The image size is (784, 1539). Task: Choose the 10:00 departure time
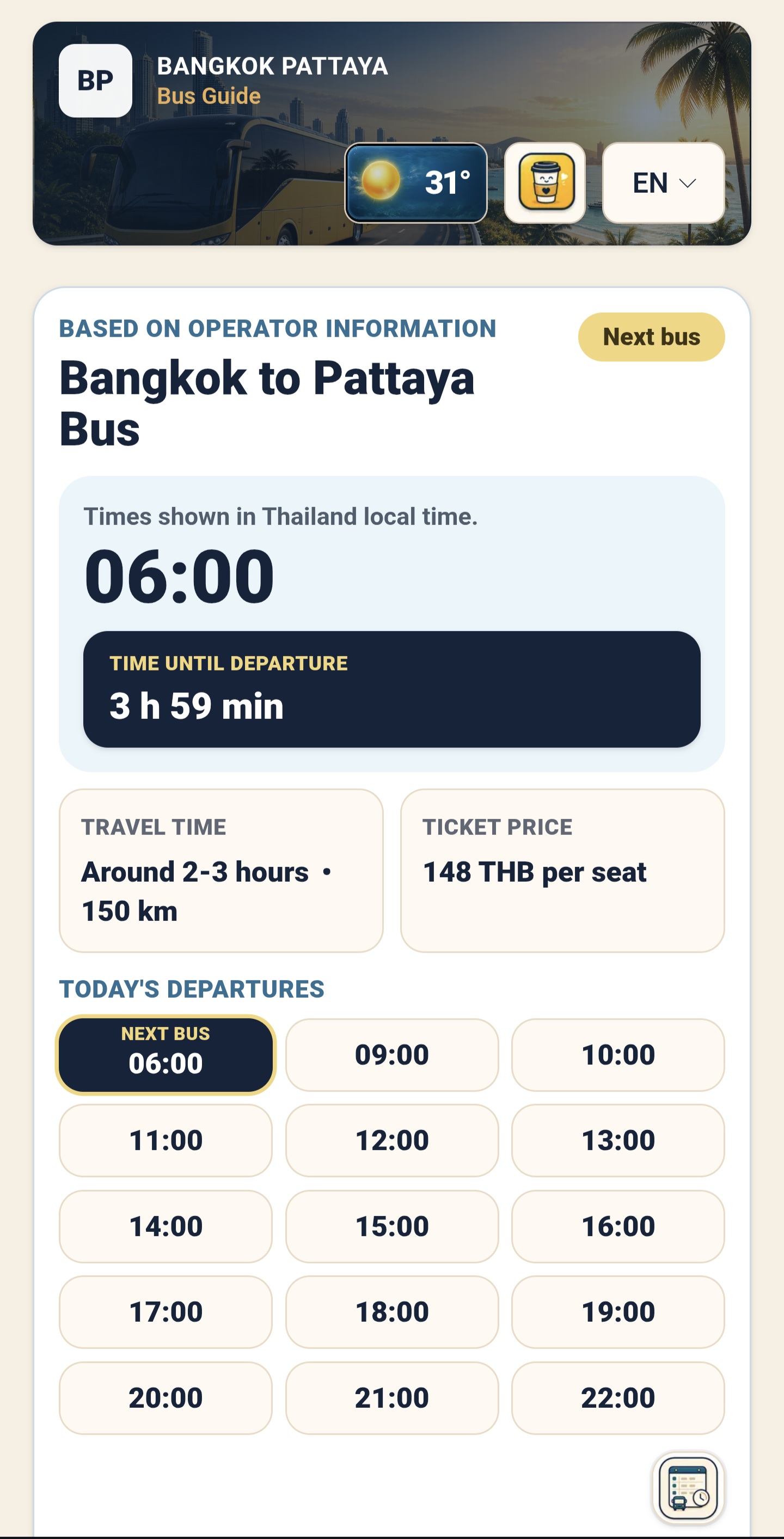click(x=618, y=1055)
